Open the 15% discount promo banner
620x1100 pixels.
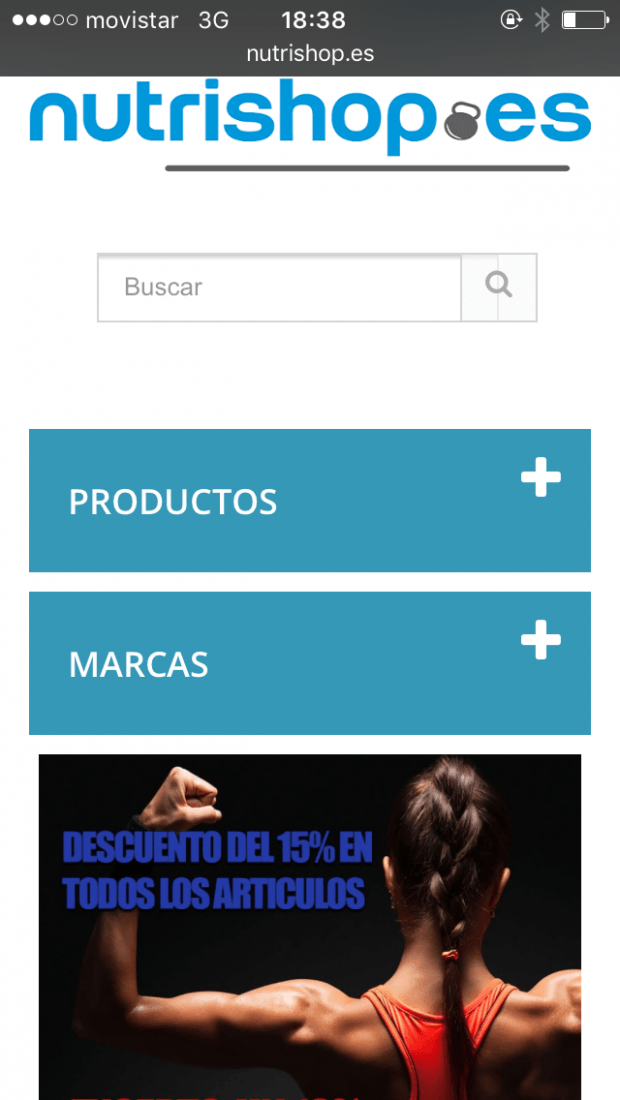tap(310, 927)
